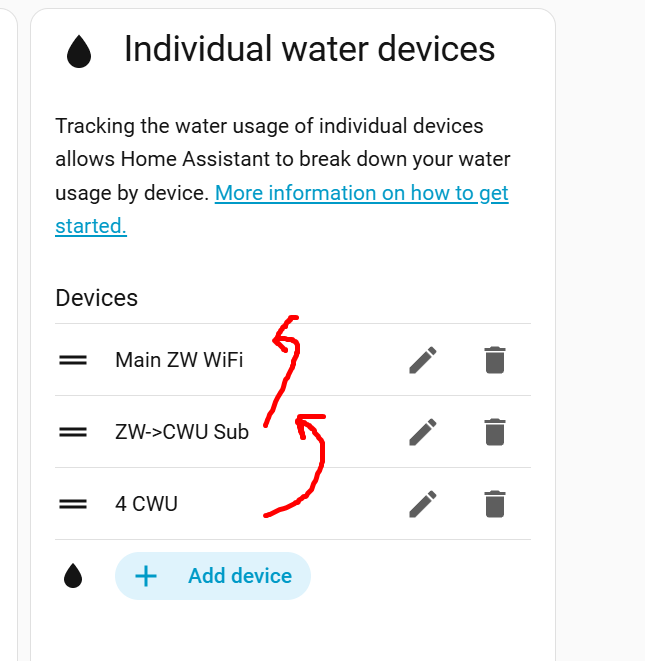
Task: Delete the ZW->CWU Sub device
Action: point(494,432)
